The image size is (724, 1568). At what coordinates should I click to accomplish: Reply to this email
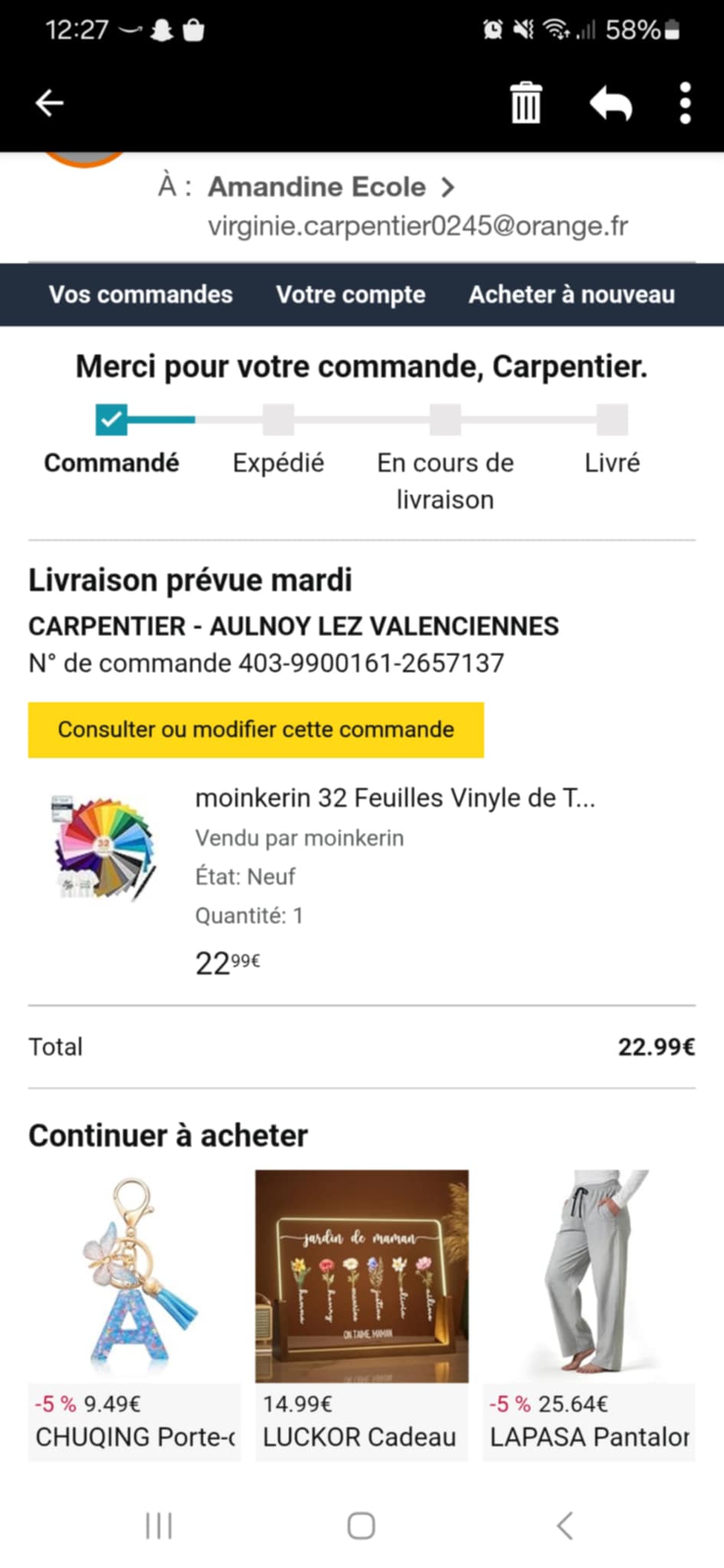[611, 103]
